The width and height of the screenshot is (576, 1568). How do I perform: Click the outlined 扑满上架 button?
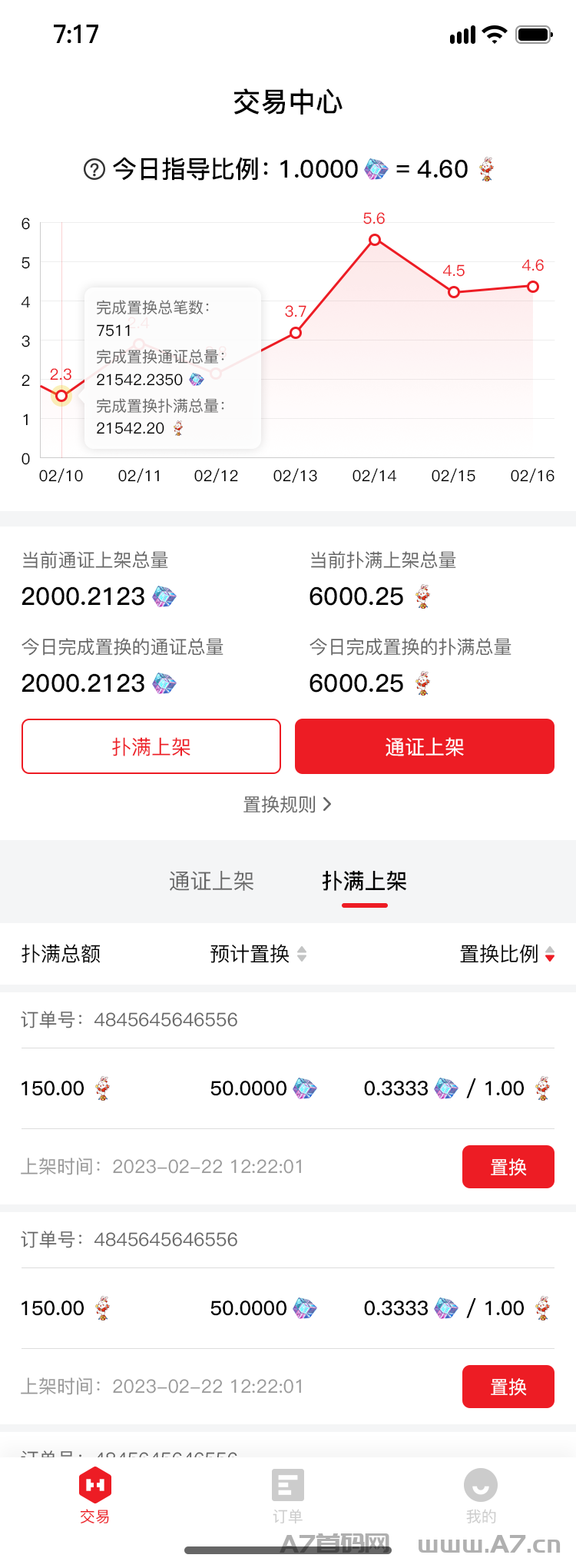[x=151, y=746]
